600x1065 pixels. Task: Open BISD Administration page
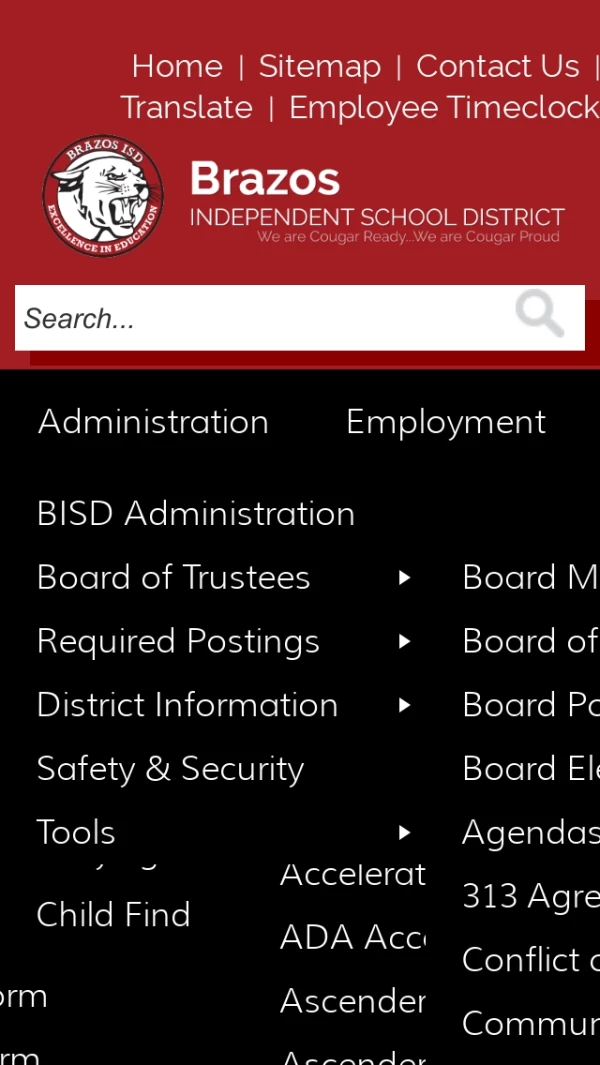(196, 514)
